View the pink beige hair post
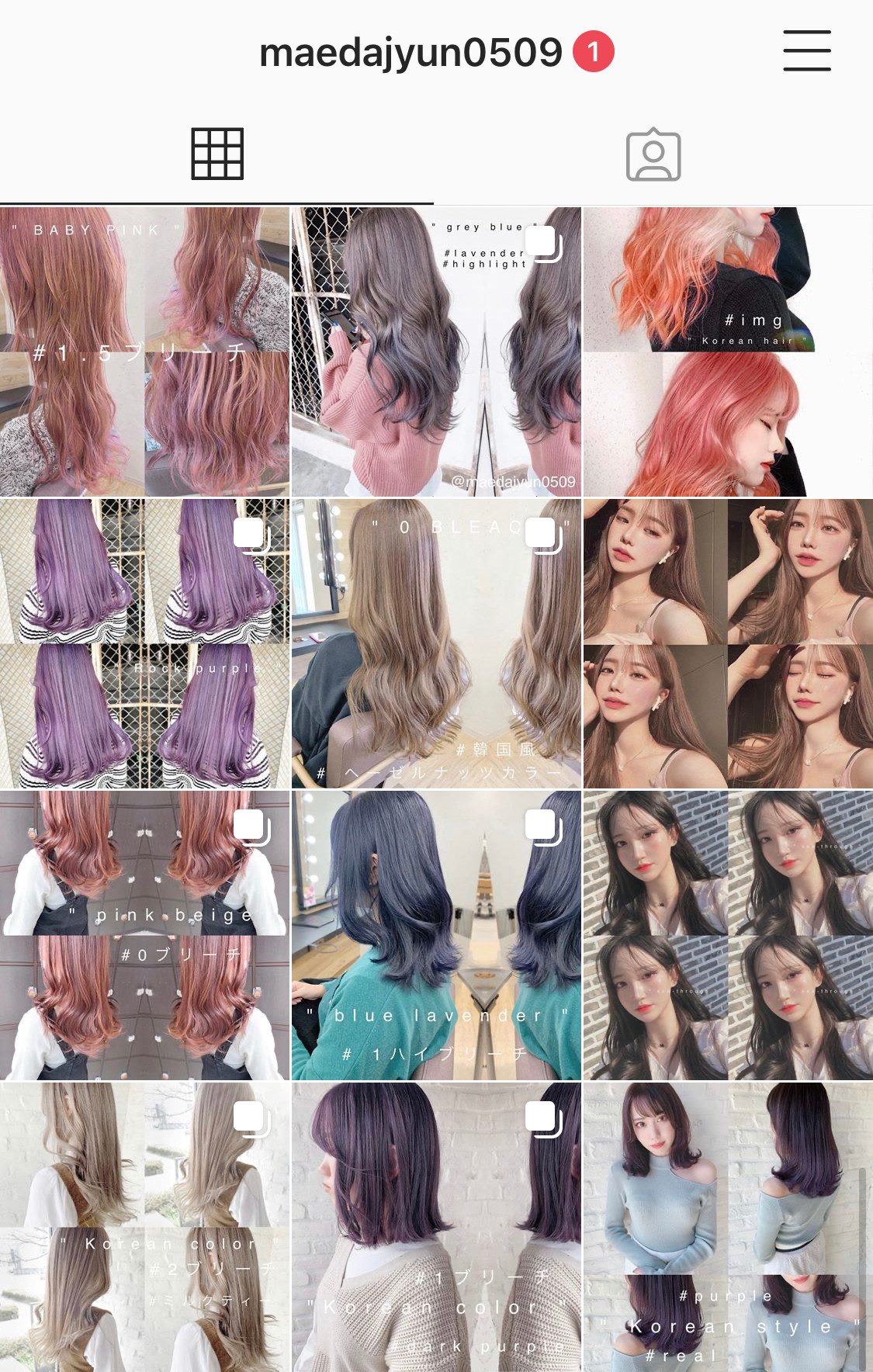The image size is (873, 1372). pos(144,935)
